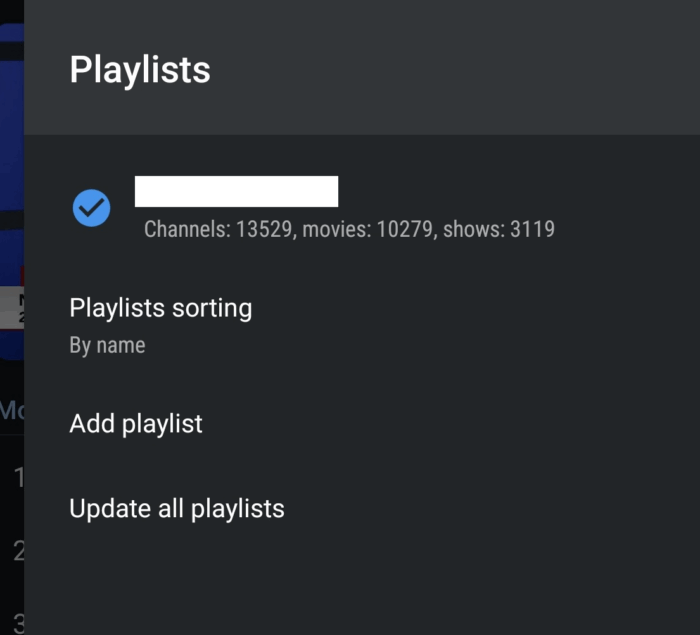Open Playlists sorting option
The image size is (700, 635).
coord(160,324)
